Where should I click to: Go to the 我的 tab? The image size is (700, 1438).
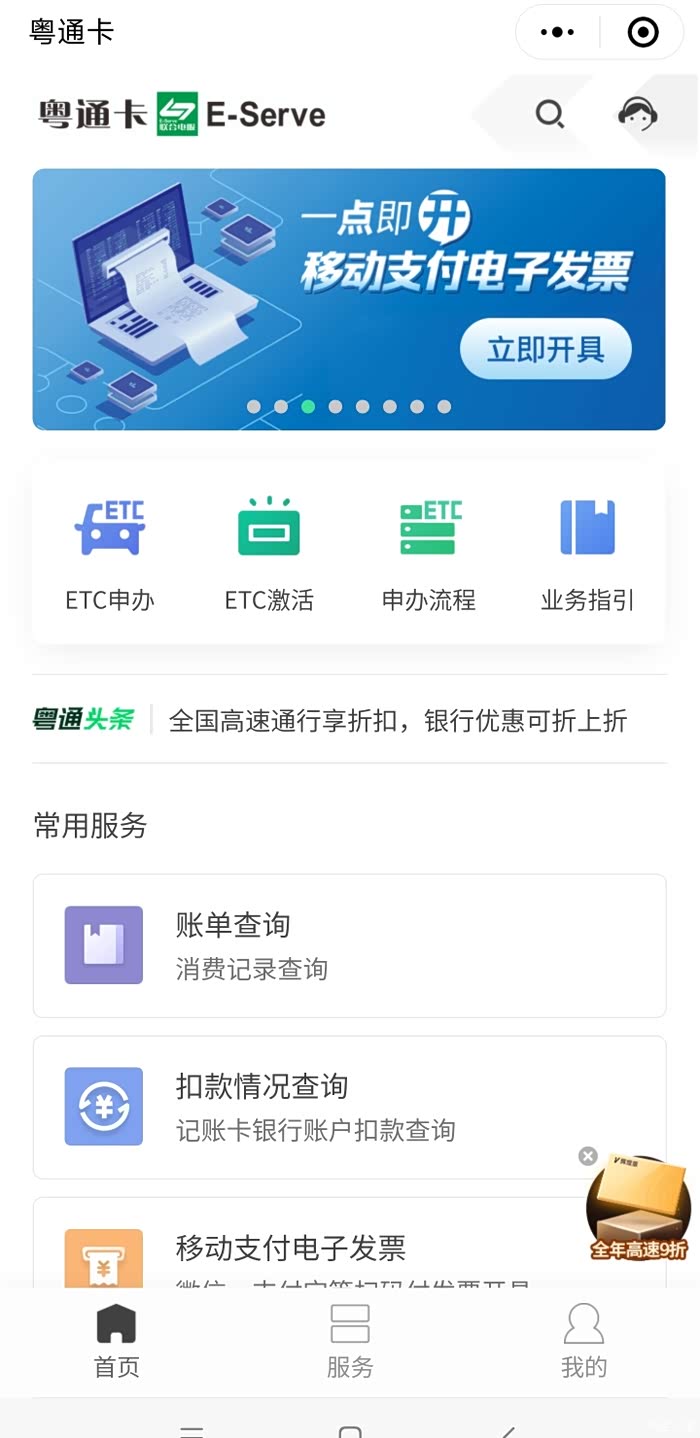tap(584, 1341)
